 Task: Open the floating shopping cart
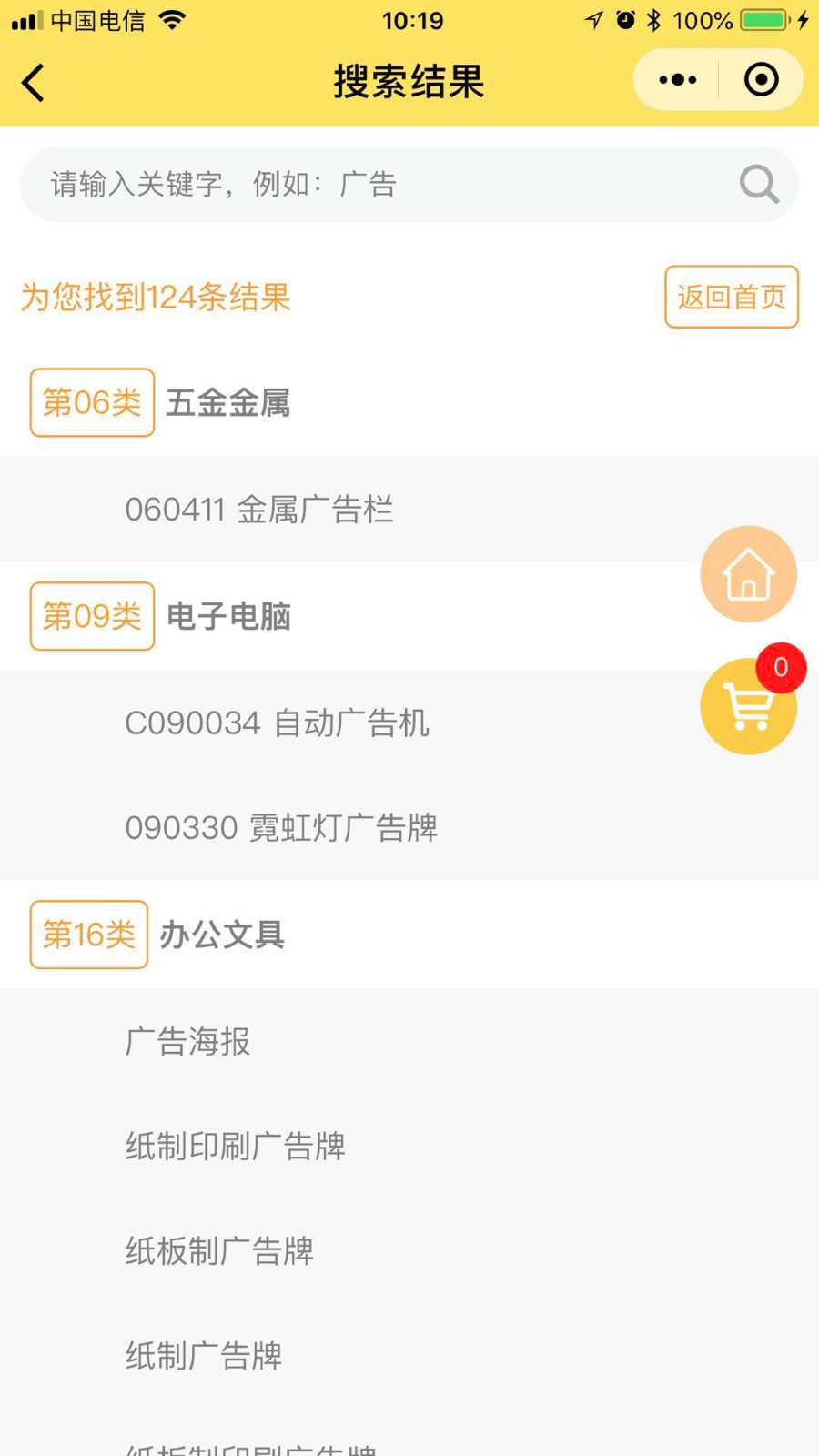pyautogui.click(x=748, y=706)
